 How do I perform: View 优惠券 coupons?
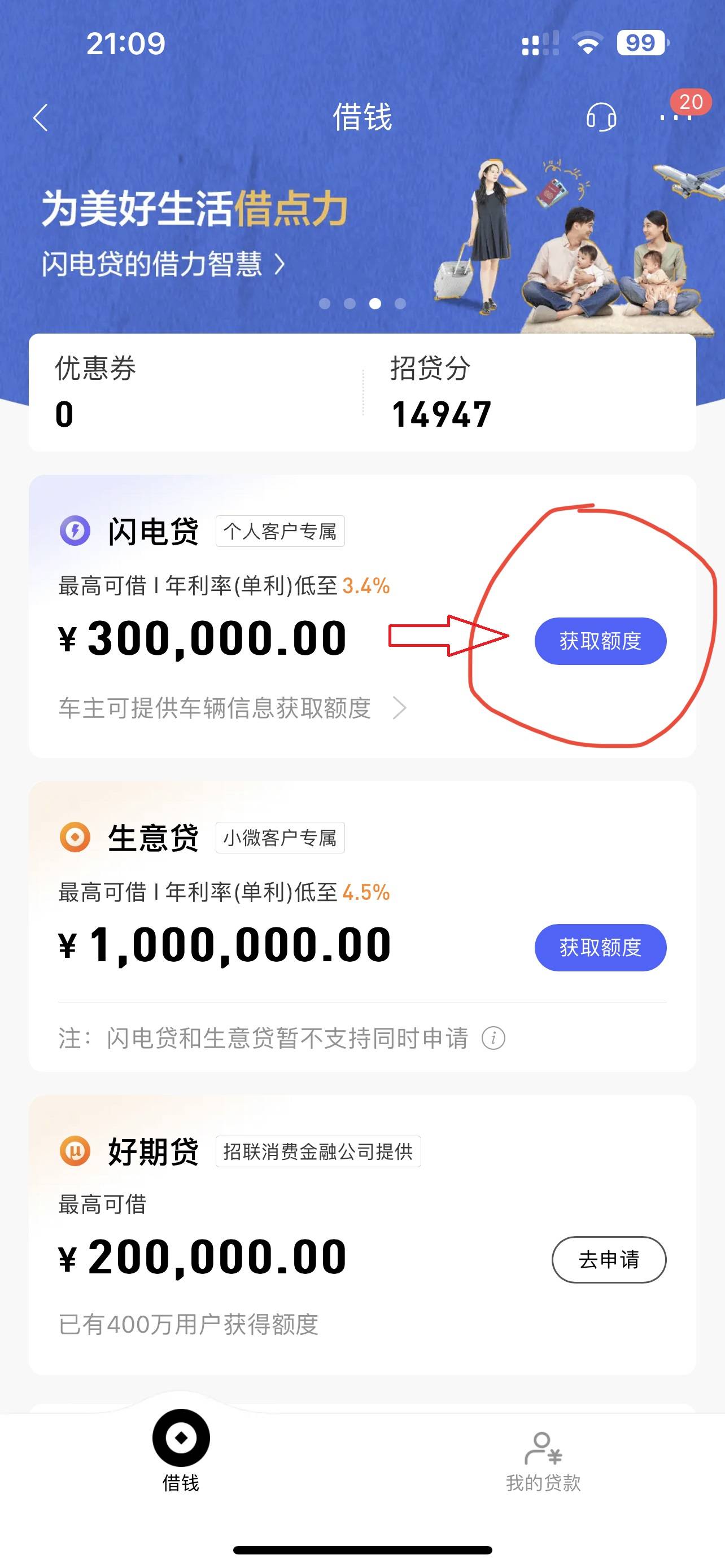(95, 393)
